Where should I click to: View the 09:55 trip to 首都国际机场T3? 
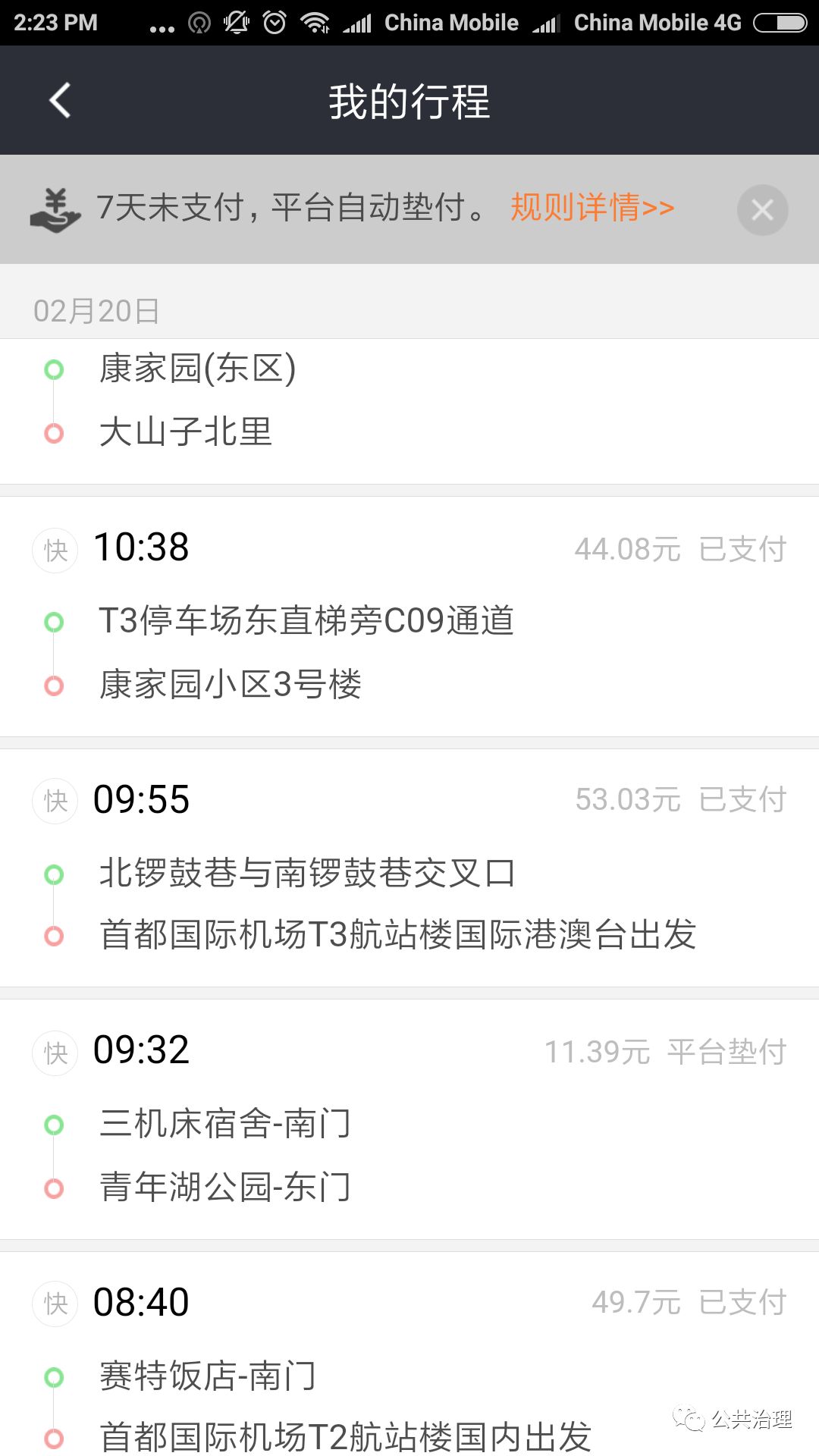(409, 867)
